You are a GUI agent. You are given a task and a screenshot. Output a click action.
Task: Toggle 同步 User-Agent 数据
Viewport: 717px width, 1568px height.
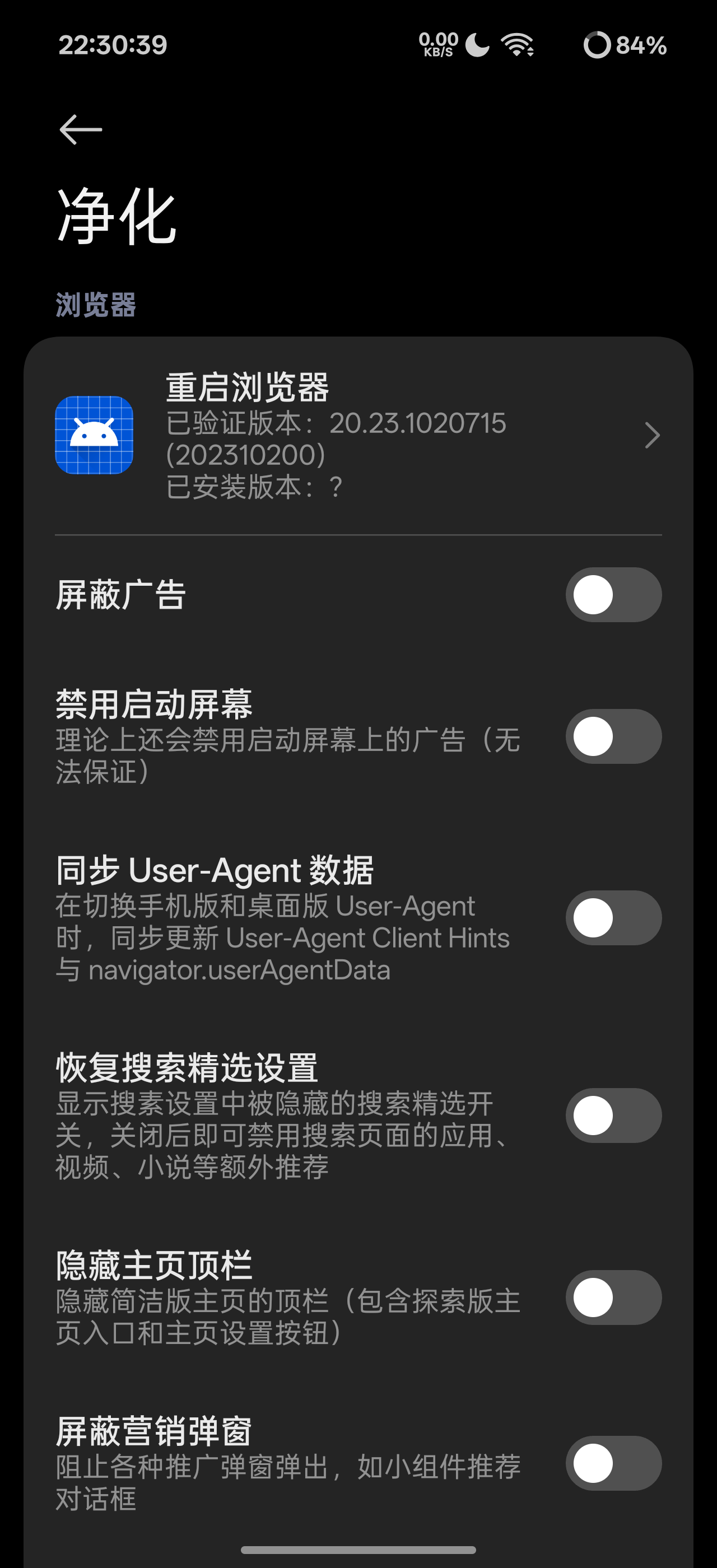click(613, 917)
